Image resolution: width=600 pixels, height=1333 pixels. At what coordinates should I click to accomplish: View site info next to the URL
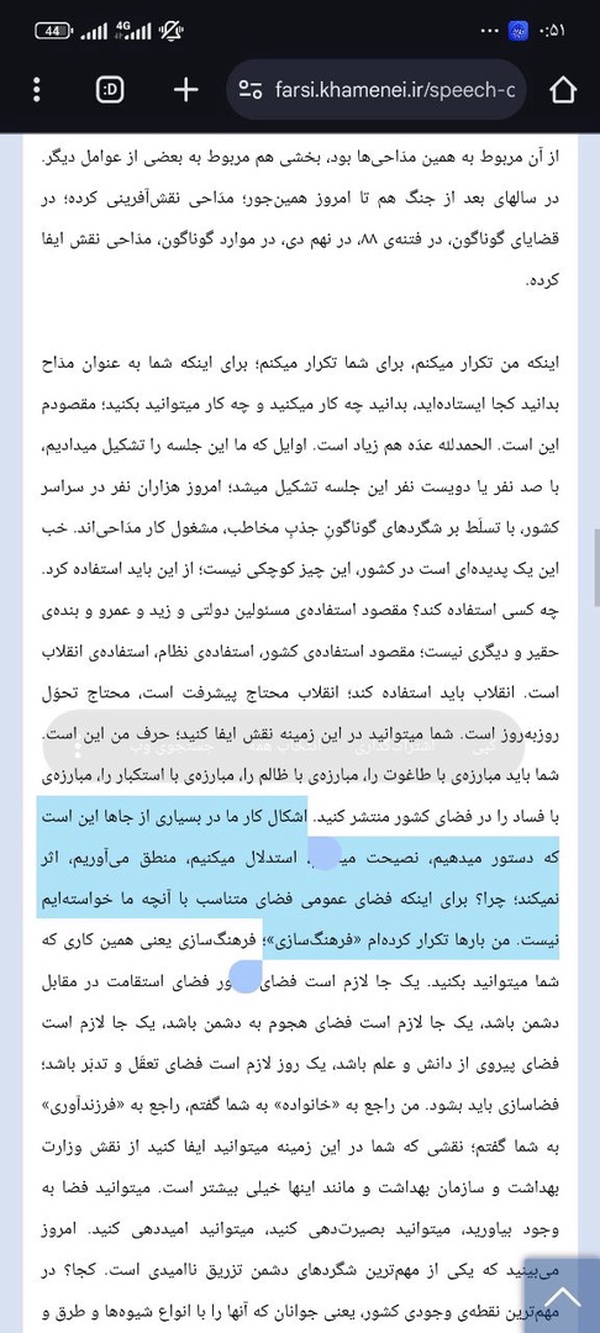coord(251,91)
